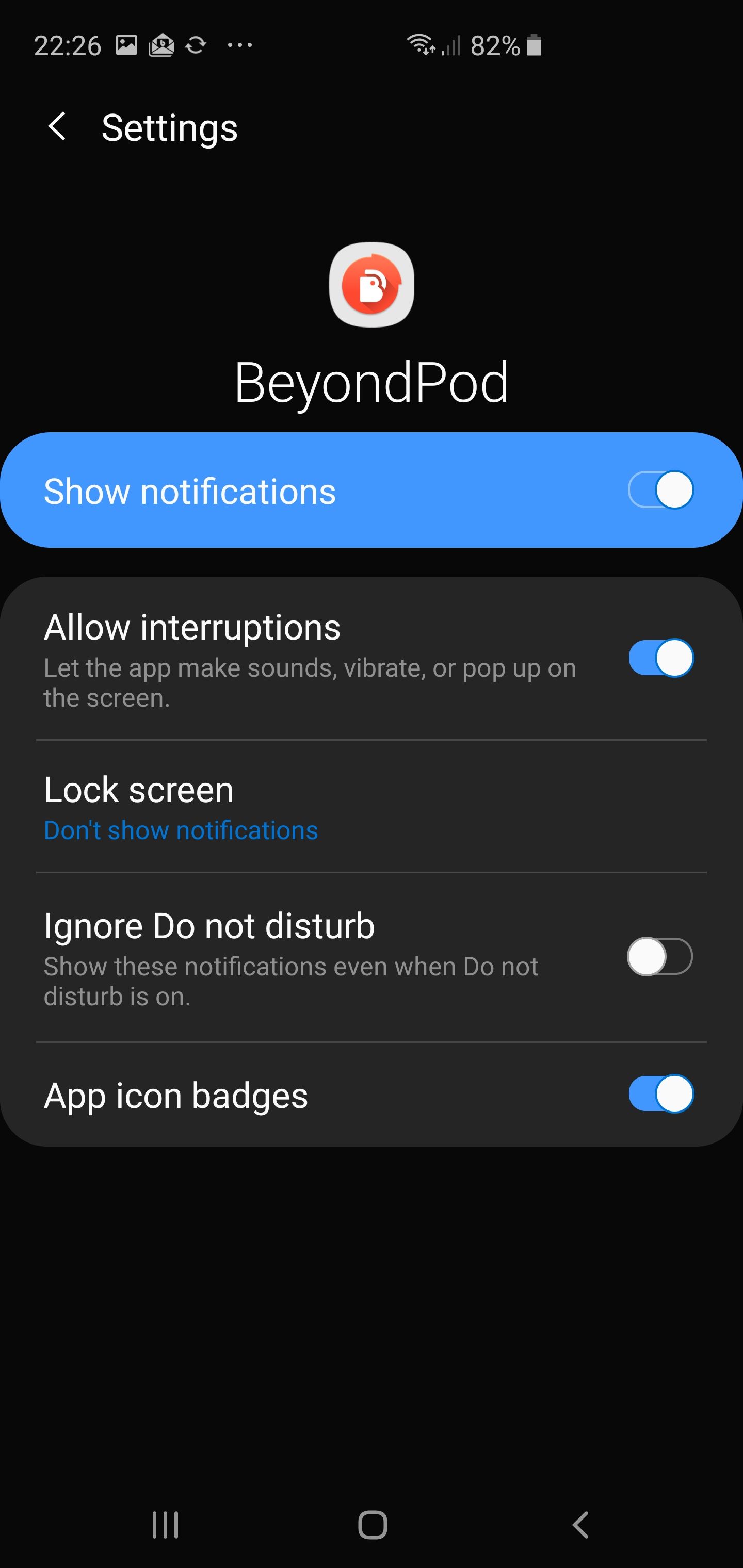743x1568 pixels.
Task: Turn off Show notifications for BeyondPod
Action: [661, 490]
